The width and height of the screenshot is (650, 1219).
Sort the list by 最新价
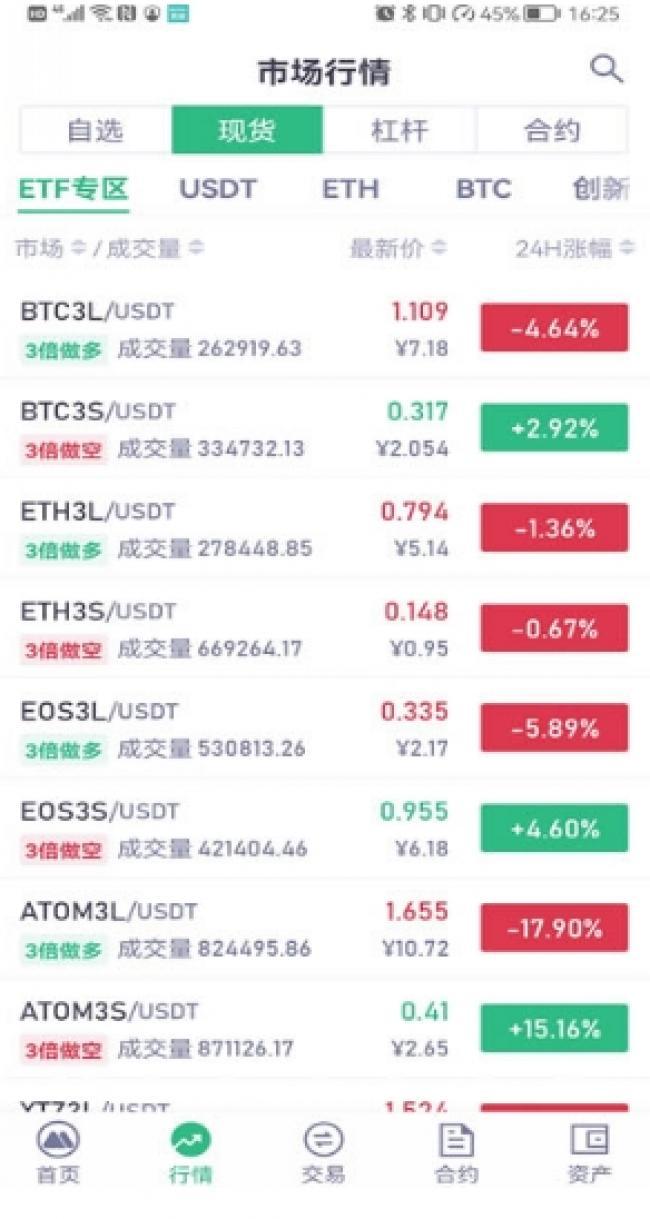397,248
